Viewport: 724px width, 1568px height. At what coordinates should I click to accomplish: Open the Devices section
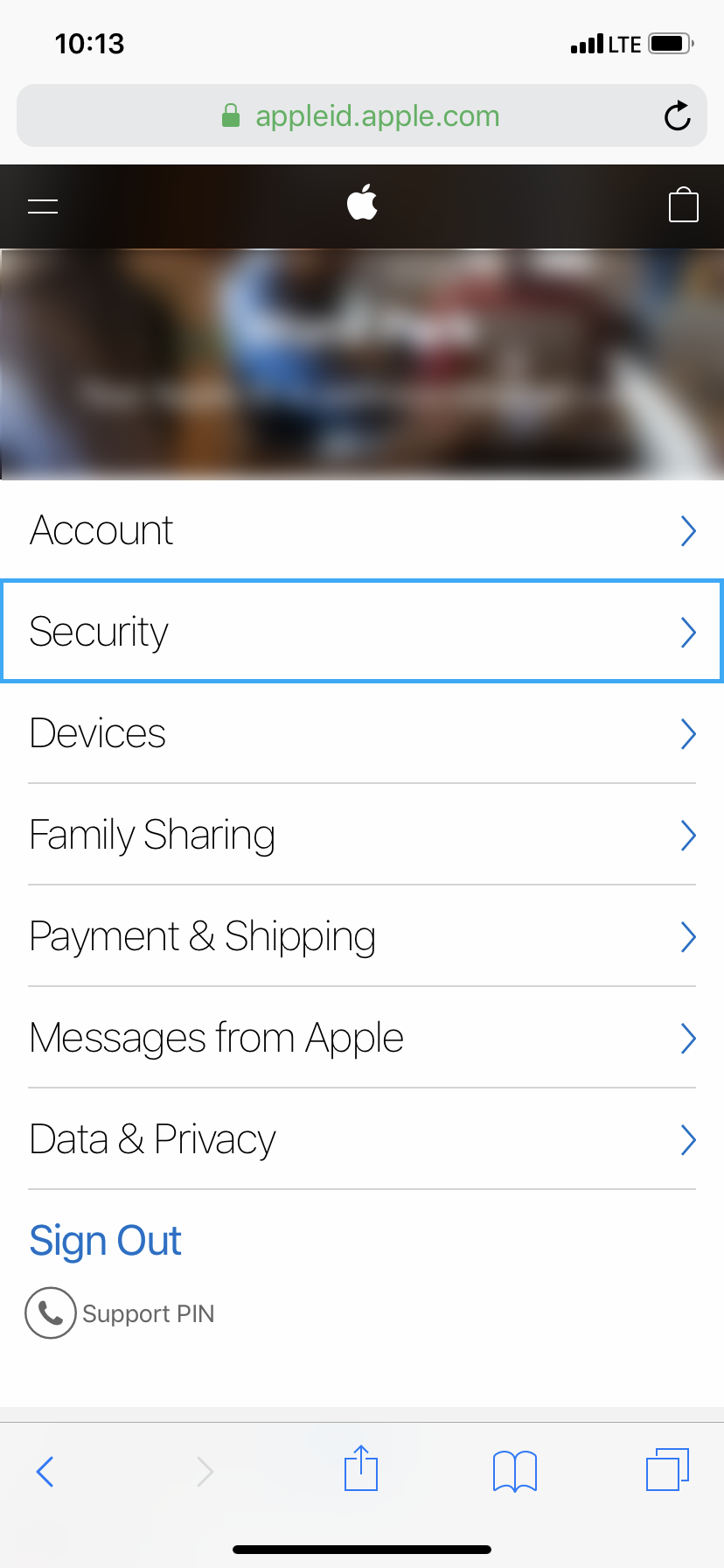[x=362, y=733]
